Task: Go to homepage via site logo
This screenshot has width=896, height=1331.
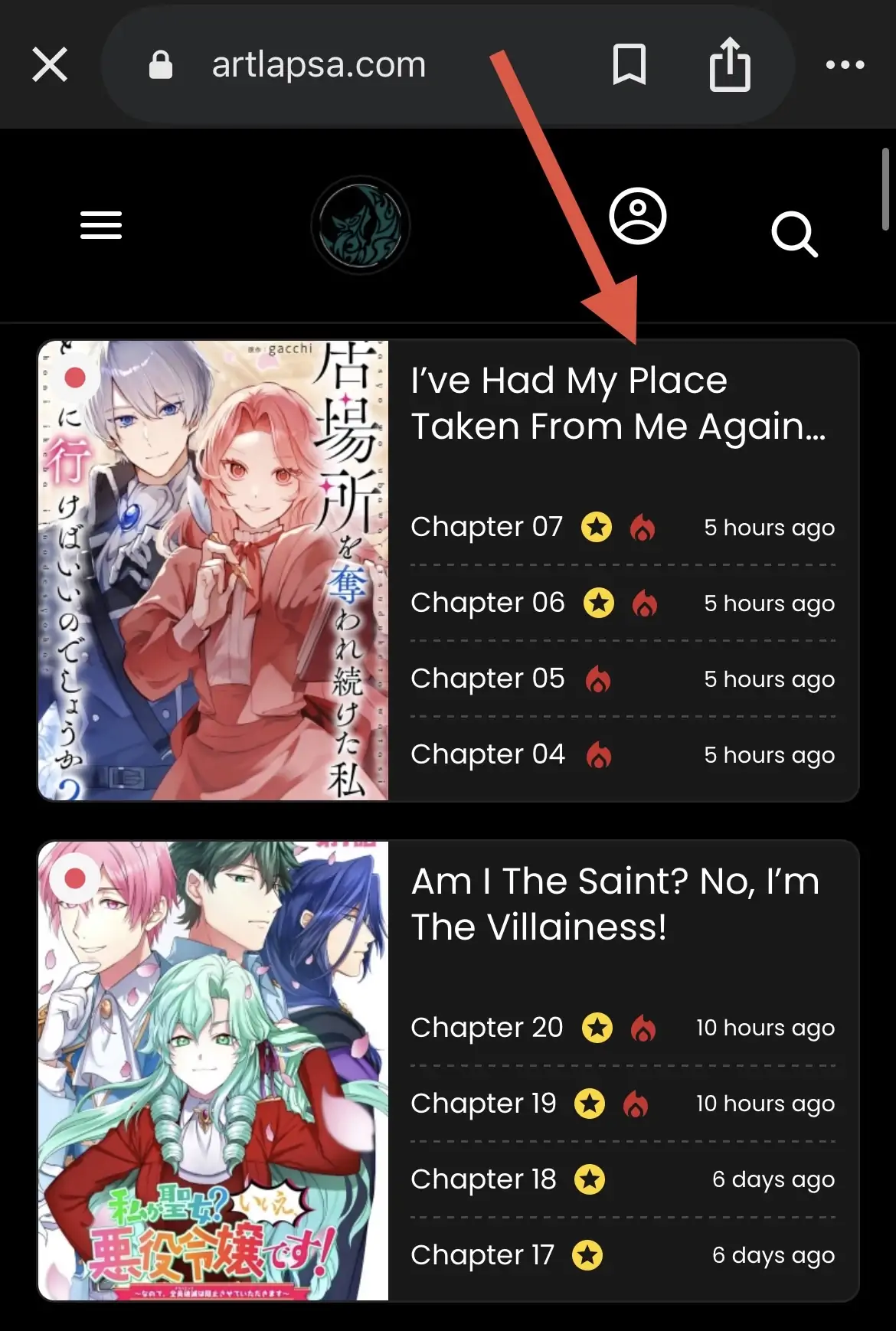Action: 361,225
